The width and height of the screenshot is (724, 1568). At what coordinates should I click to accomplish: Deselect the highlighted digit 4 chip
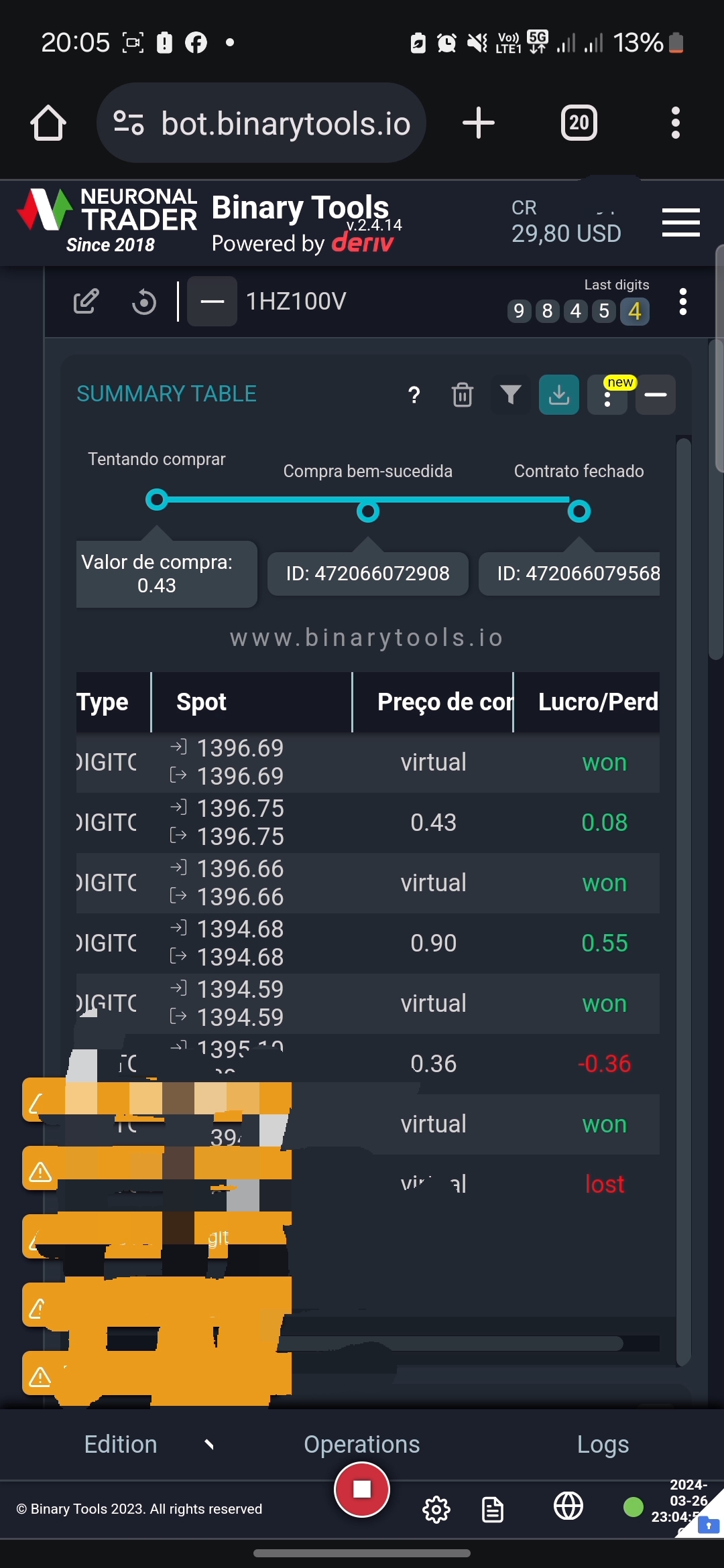point(634,311)
